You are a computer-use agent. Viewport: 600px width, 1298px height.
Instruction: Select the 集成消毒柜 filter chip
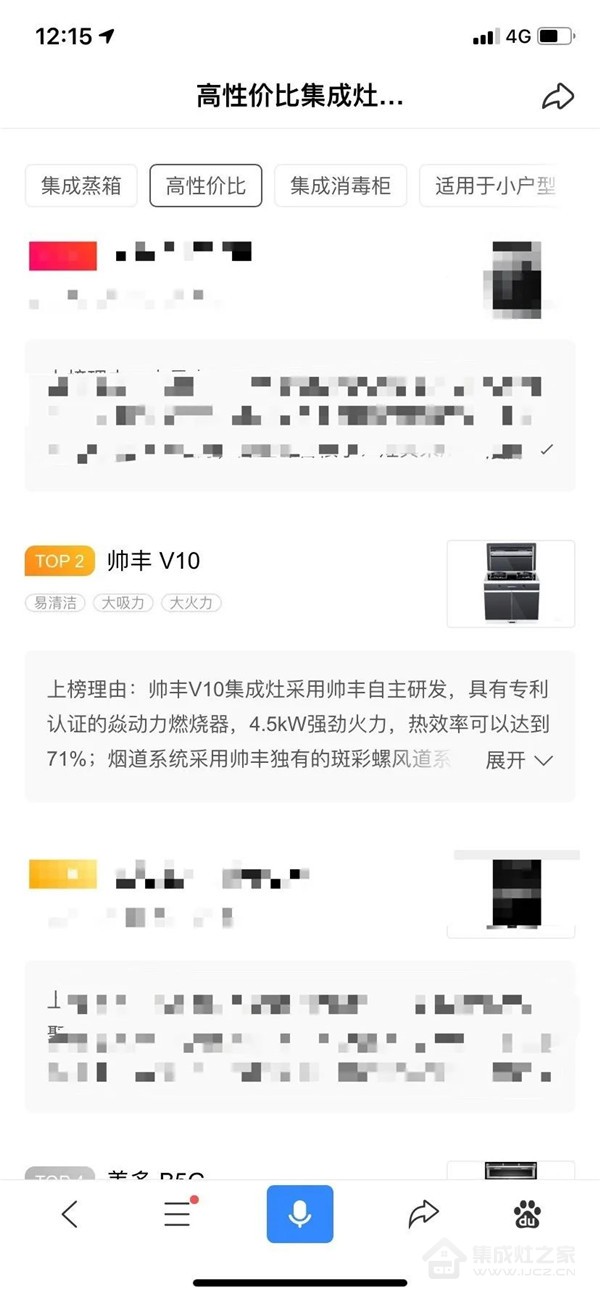[x=340, y=186]
